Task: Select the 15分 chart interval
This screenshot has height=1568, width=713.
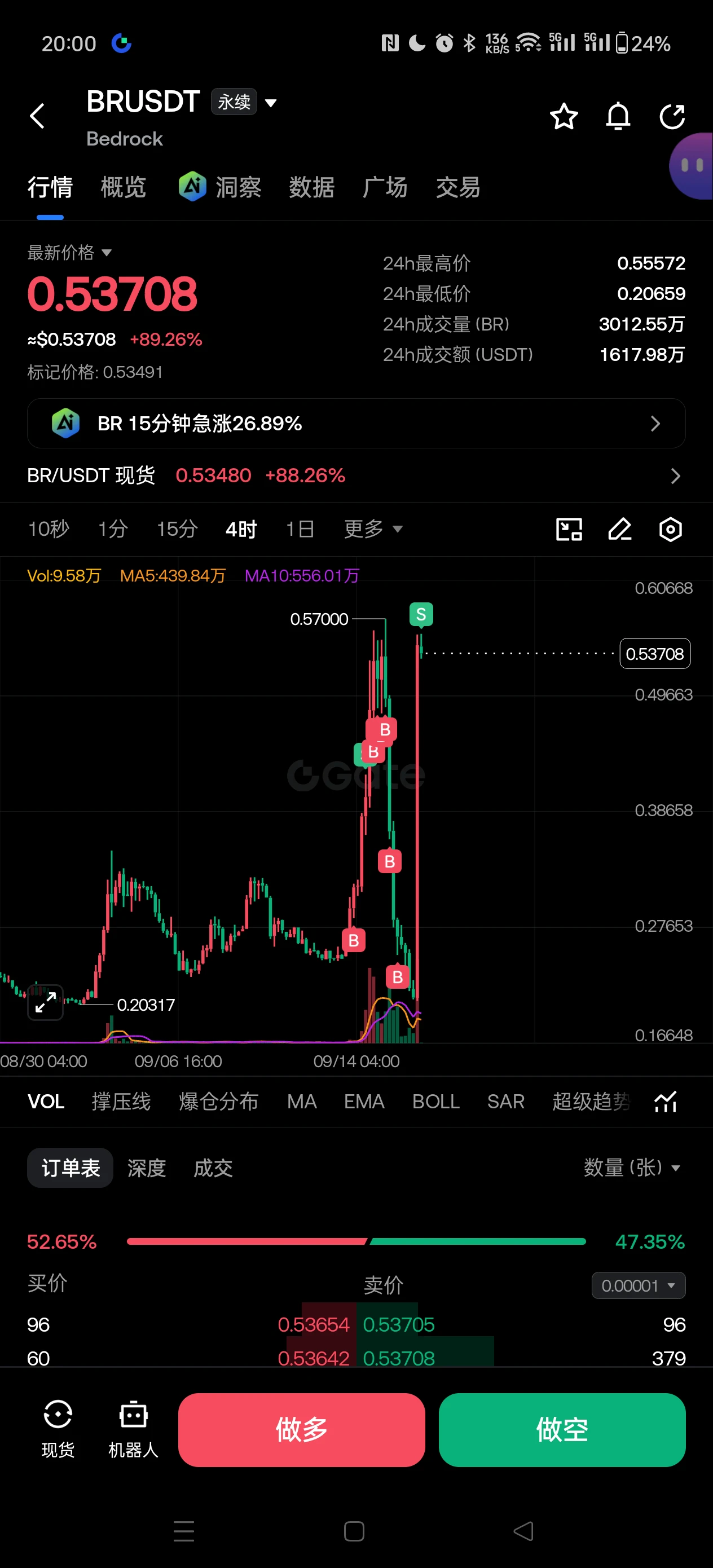Action: [x=177, y=529]
